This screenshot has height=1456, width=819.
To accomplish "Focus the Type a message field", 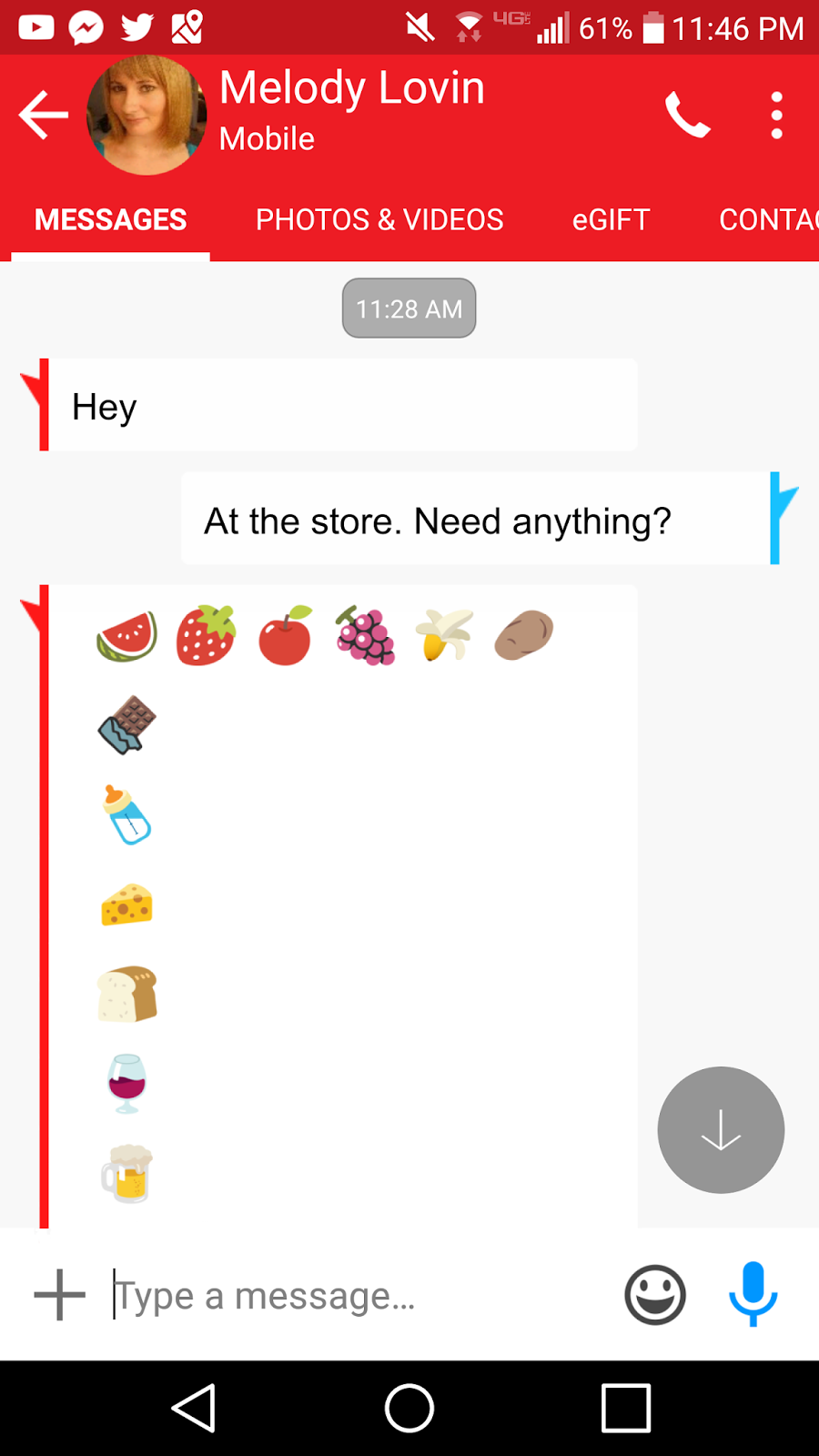I will 355,1295.
